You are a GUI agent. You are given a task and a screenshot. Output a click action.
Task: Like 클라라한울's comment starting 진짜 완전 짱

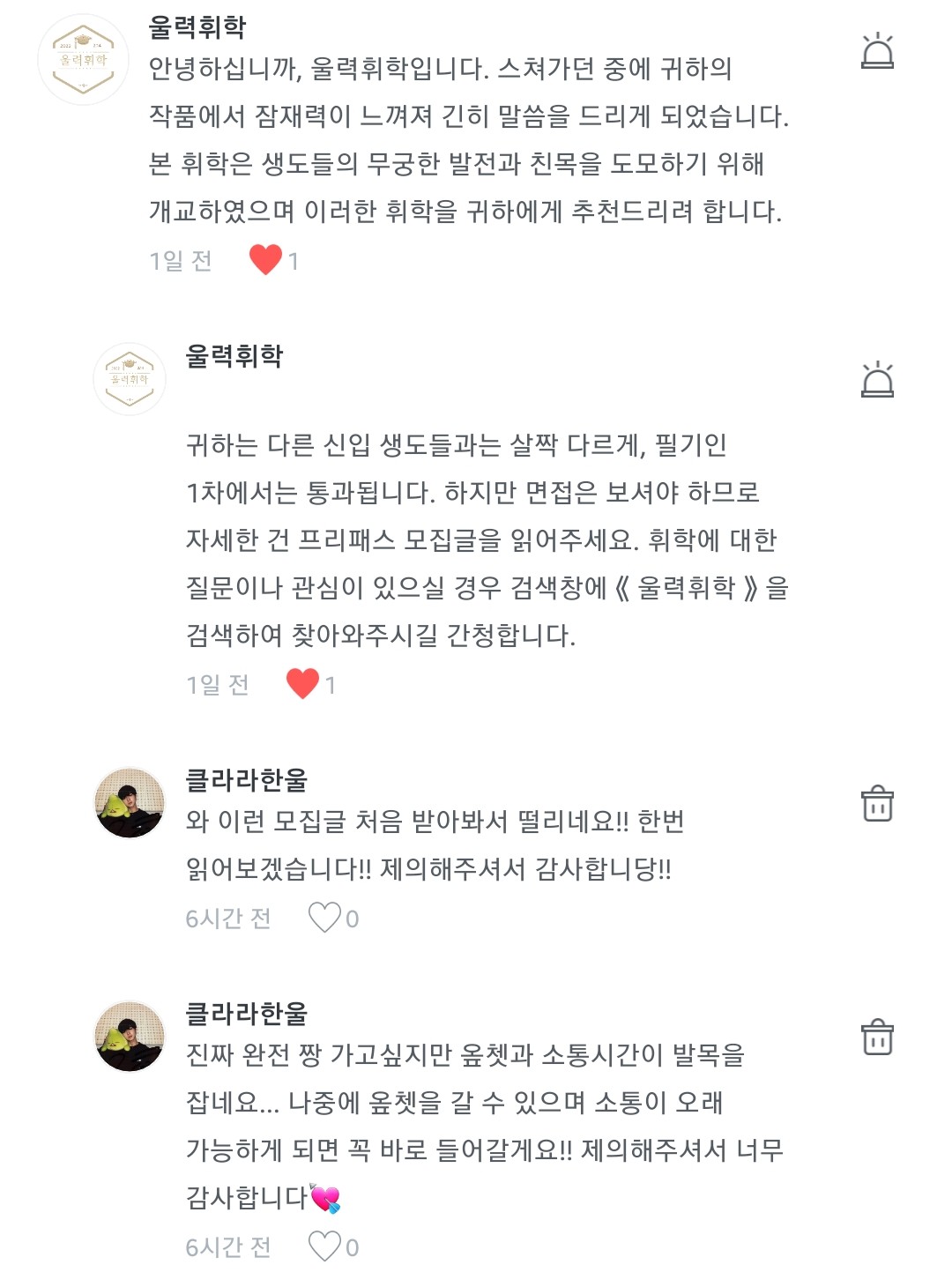[324, 1246]
